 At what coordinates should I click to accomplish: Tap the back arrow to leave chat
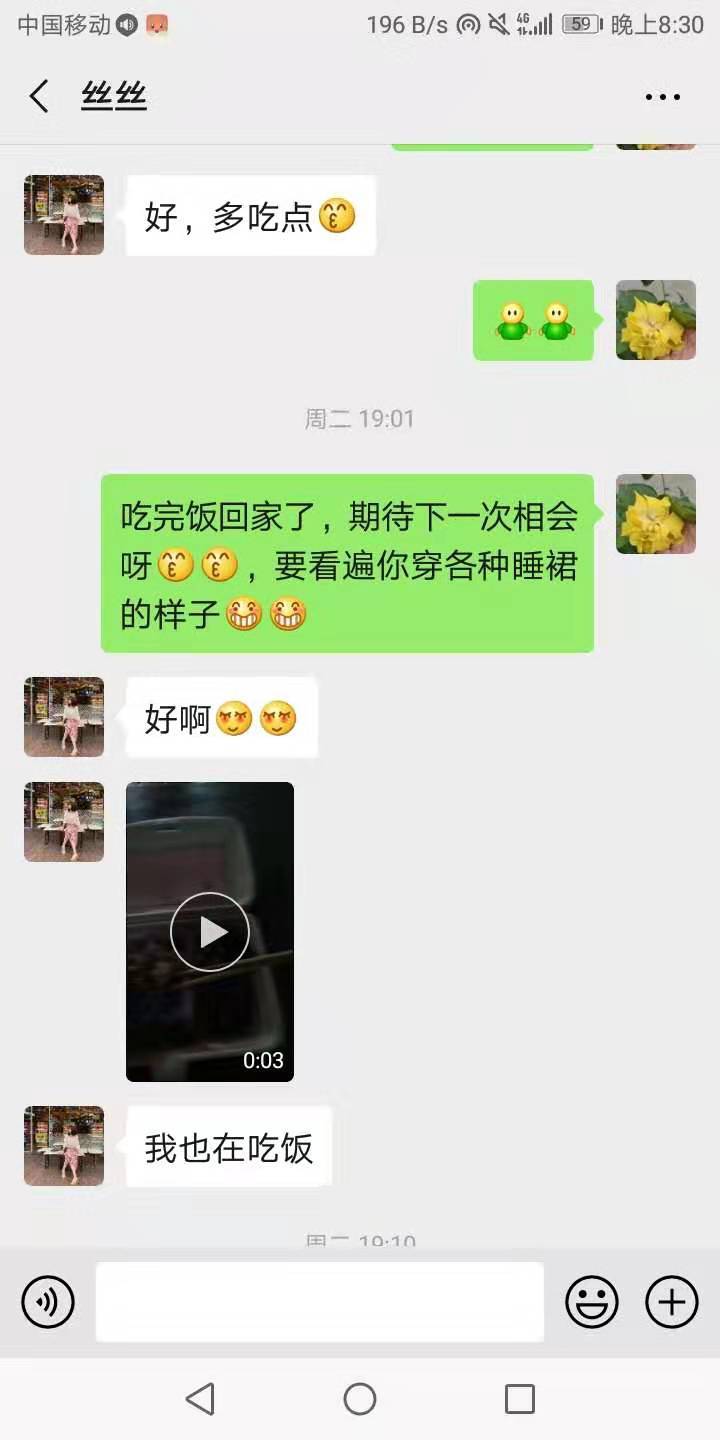click(38, 97)
